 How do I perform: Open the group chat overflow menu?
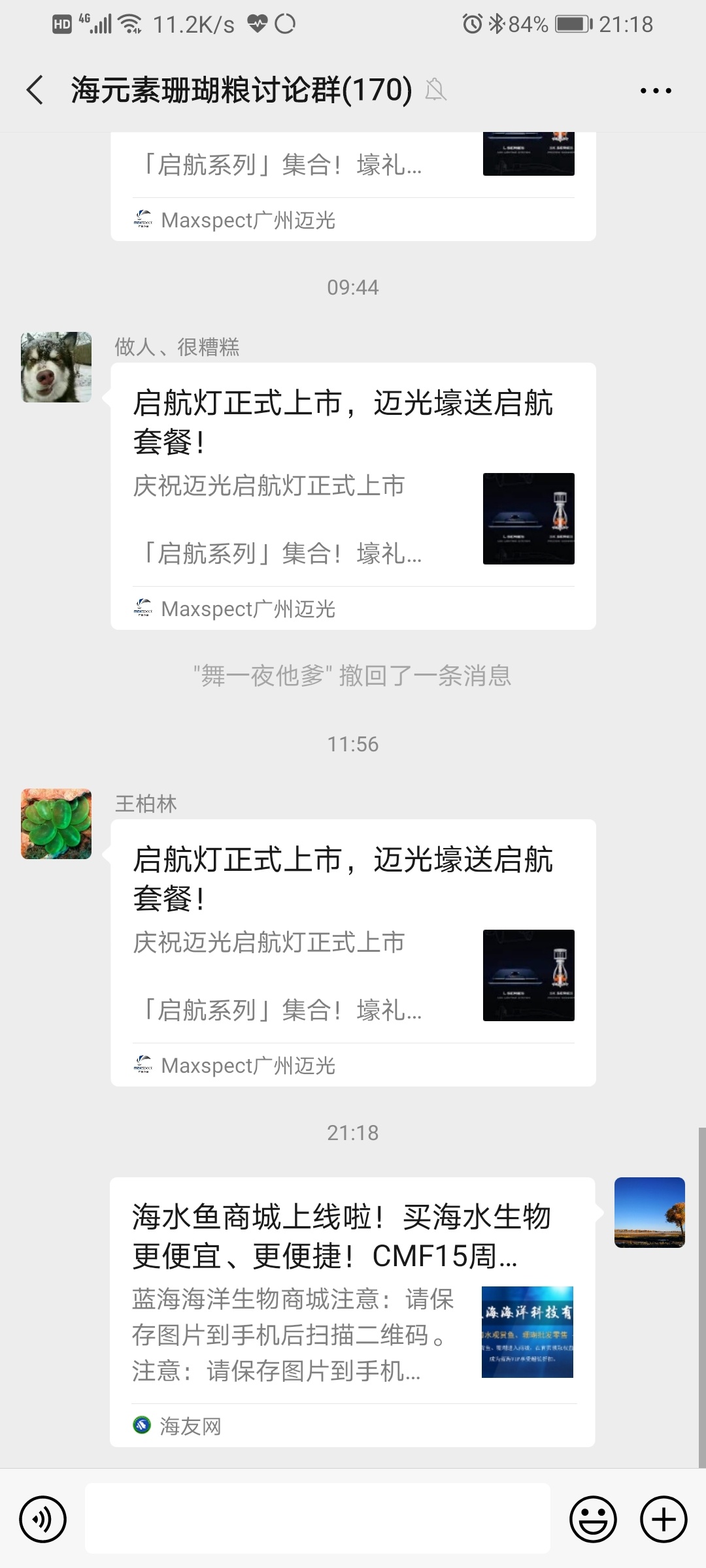point(655,91)
